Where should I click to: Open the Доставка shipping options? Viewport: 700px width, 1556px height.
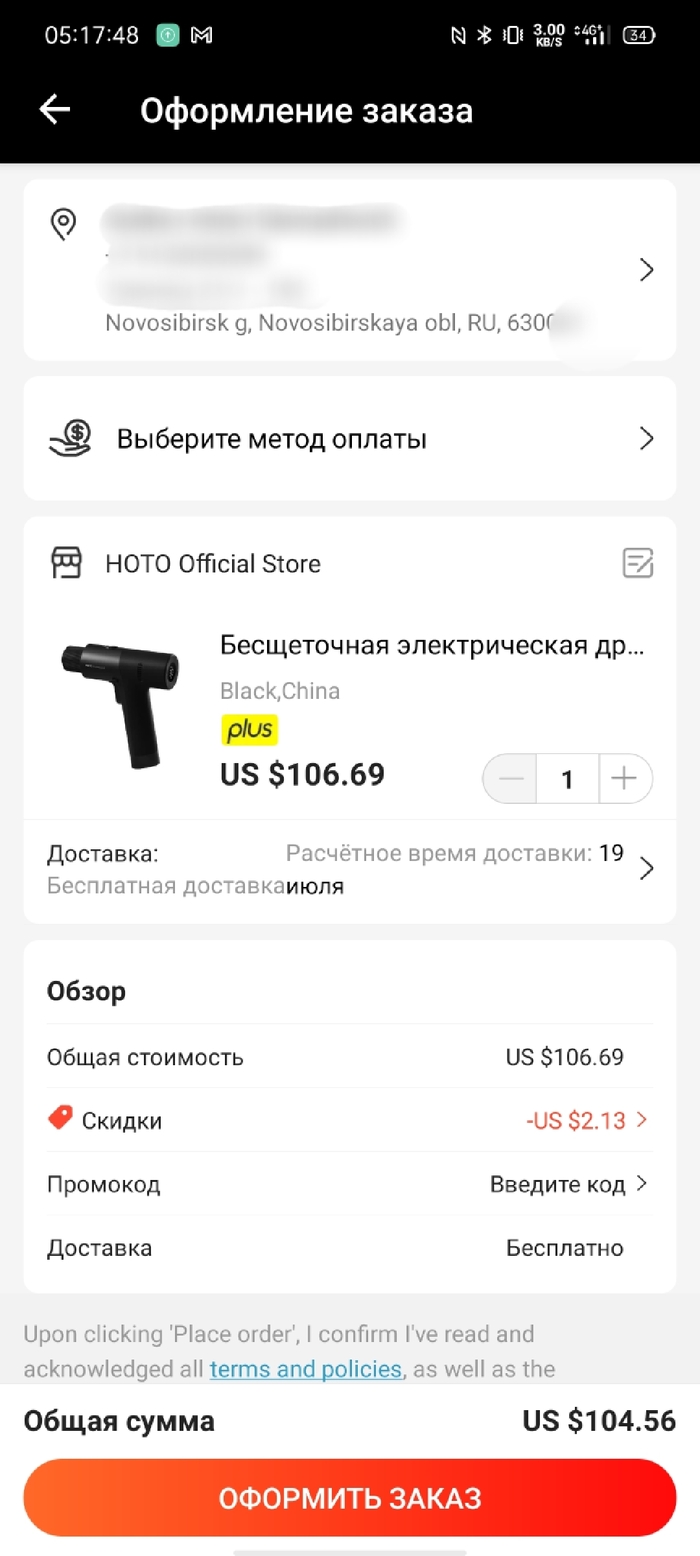tap(349, 869)
